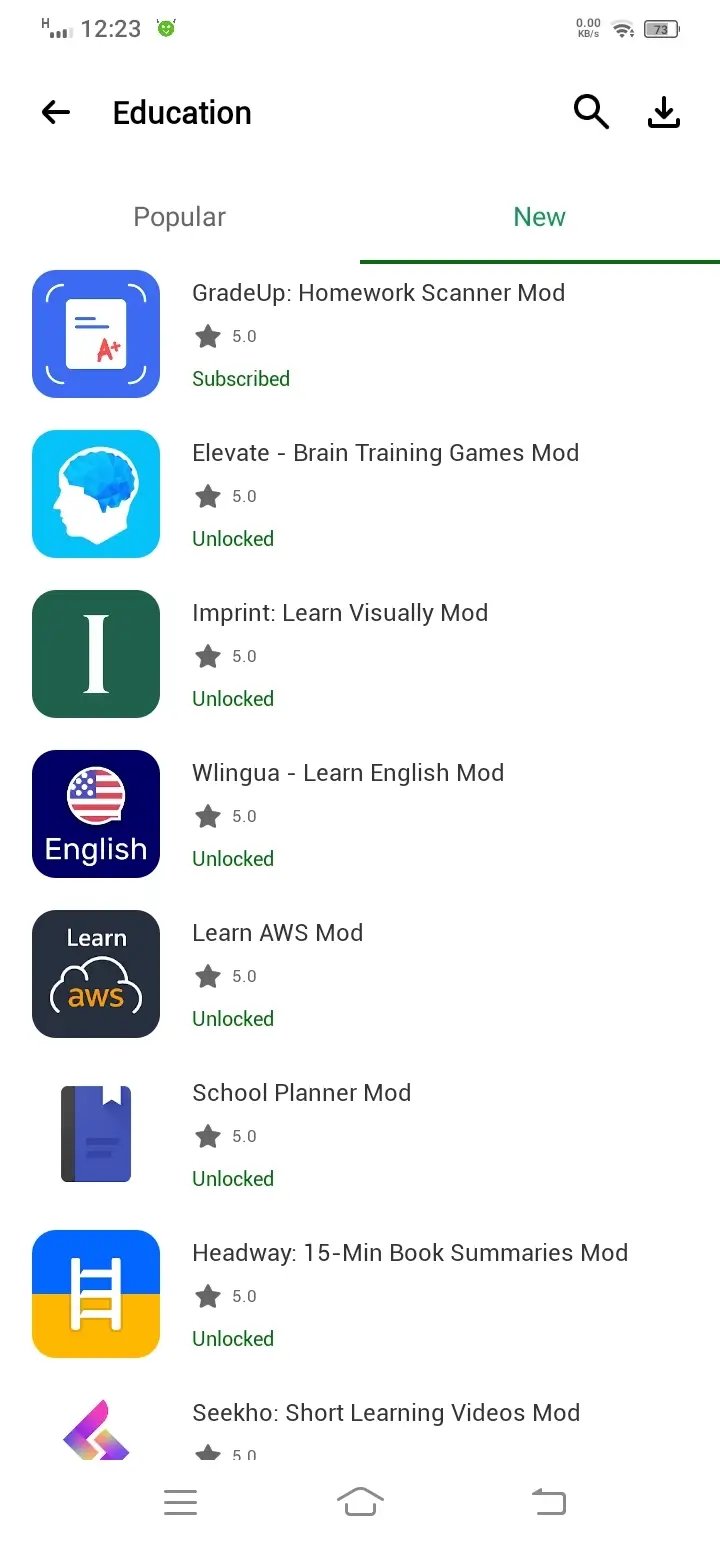Tap the Subscribed label under GradeUp
Image resolution: width=720 pixels, height=1544 pixels.
[241, 378]
